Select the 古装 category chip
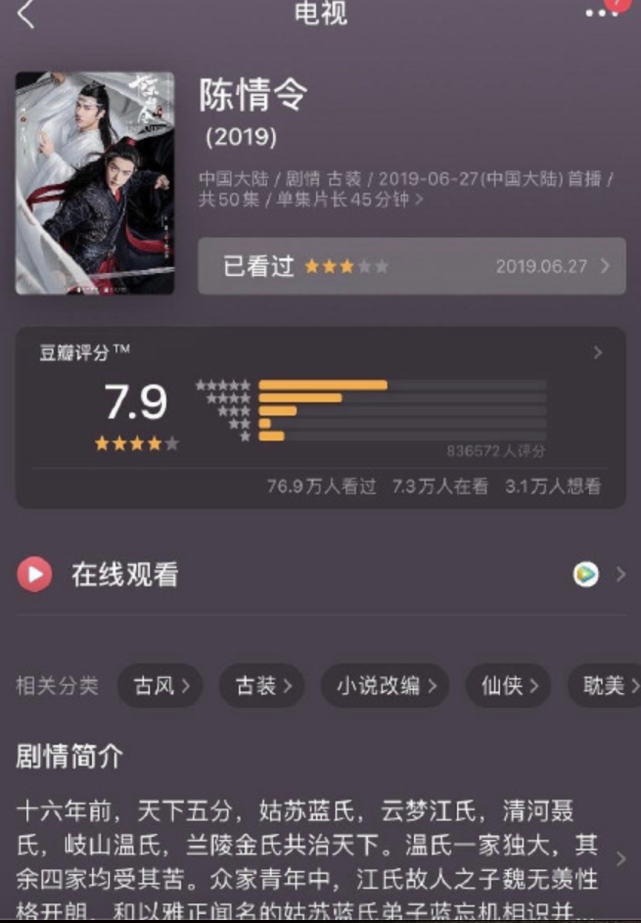Screen dimensions: 641x923 point(264,686)
